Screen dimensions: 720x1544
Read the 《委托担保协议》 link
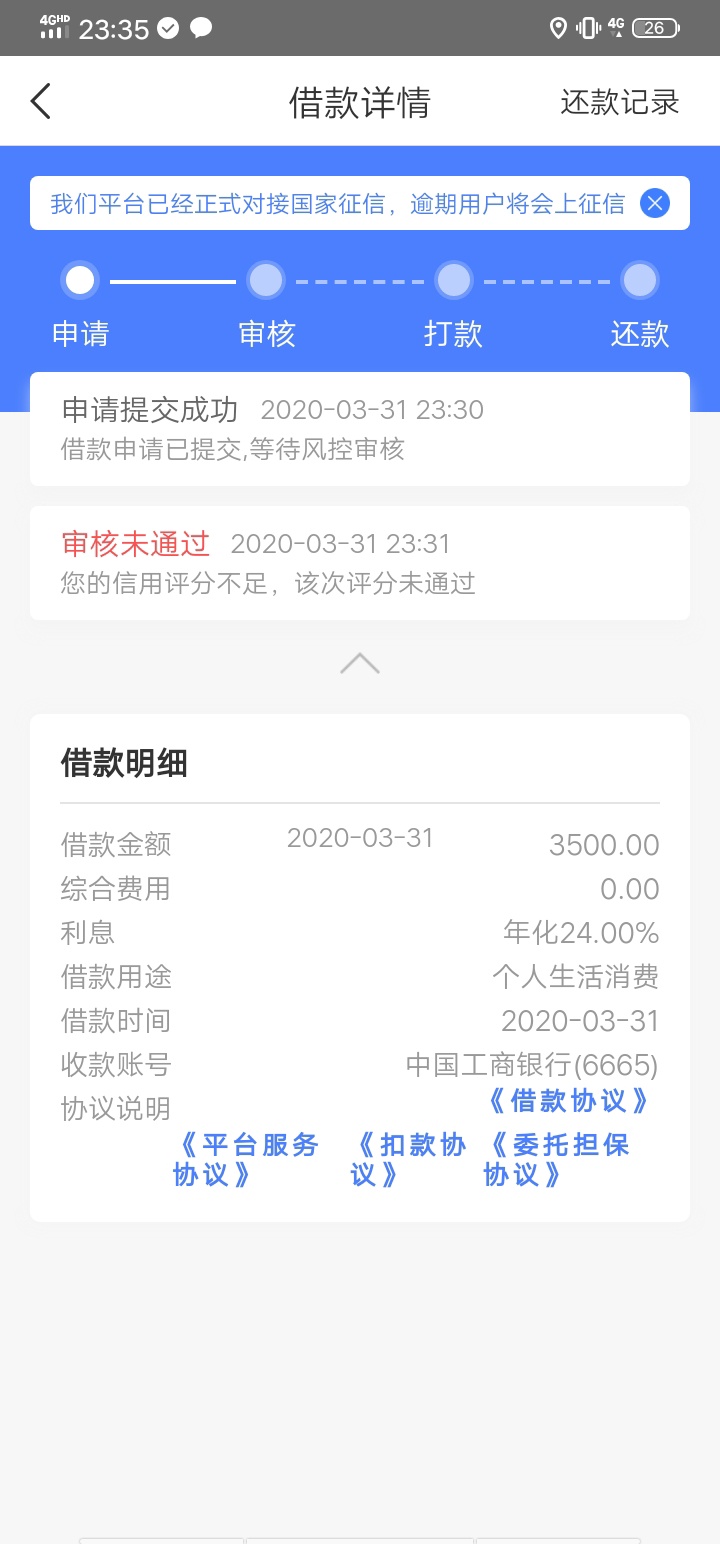coord(558,1160)
